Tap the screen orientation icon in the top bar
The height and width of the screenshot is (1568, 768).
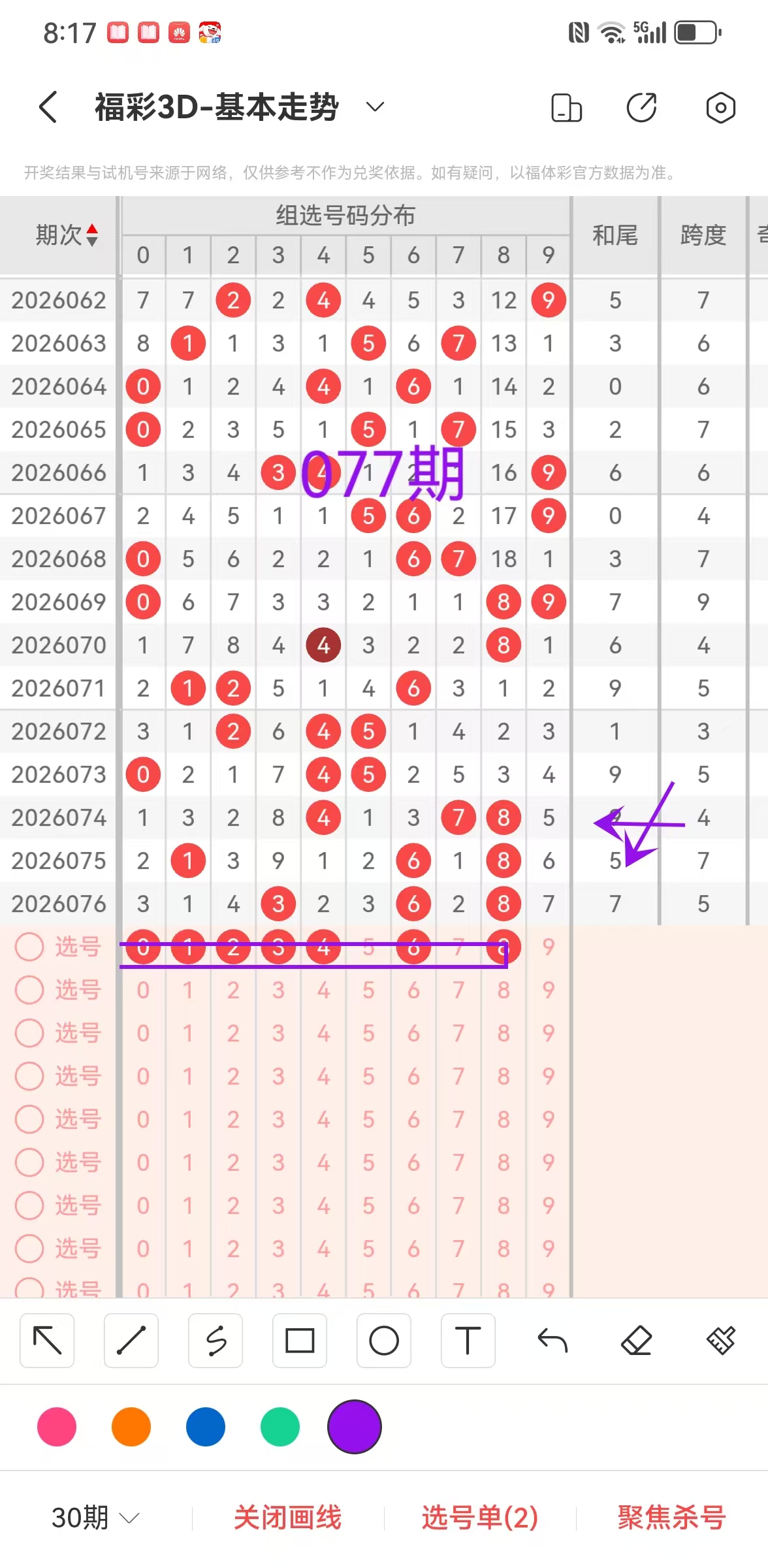click(x=566, y=108)
